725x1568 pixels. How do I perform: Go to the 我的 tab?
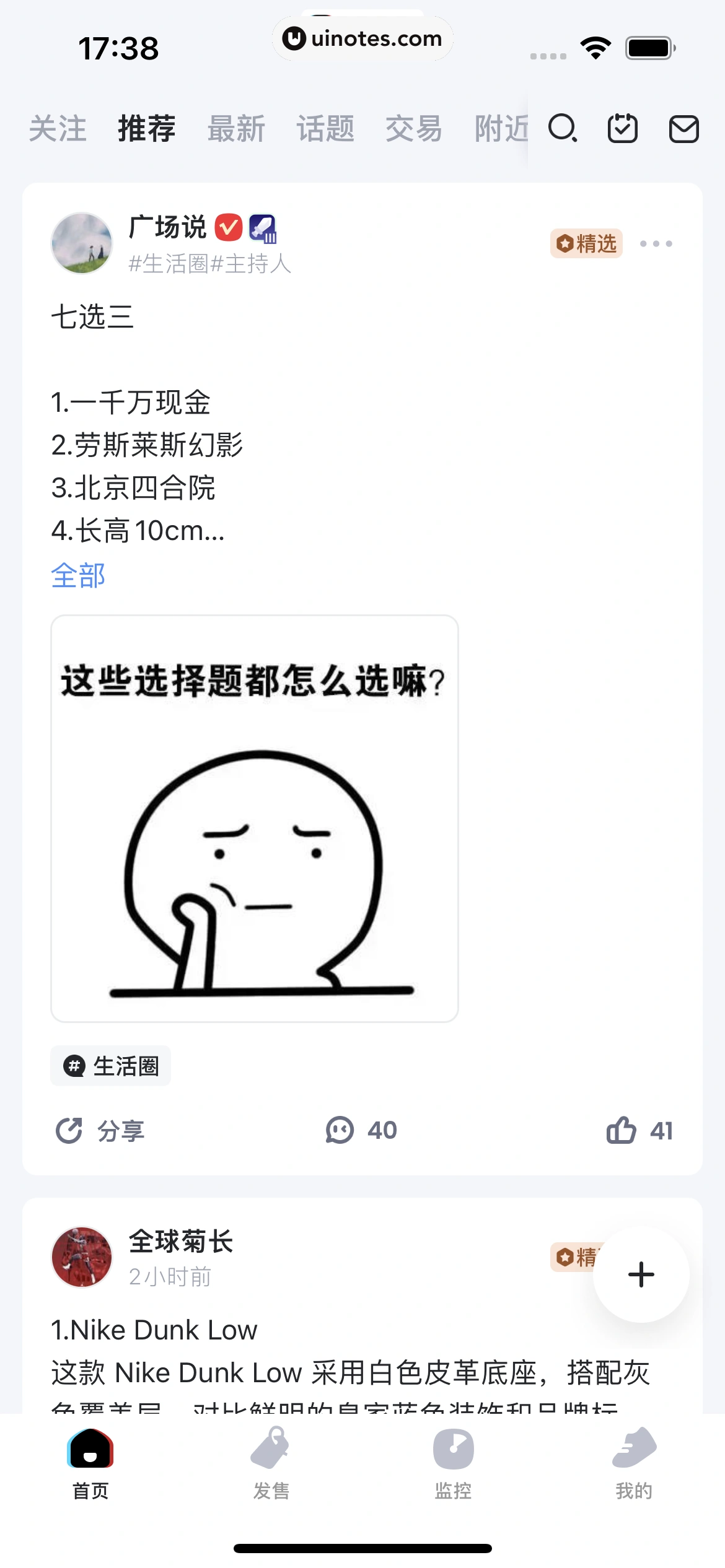pos(634,1463)
